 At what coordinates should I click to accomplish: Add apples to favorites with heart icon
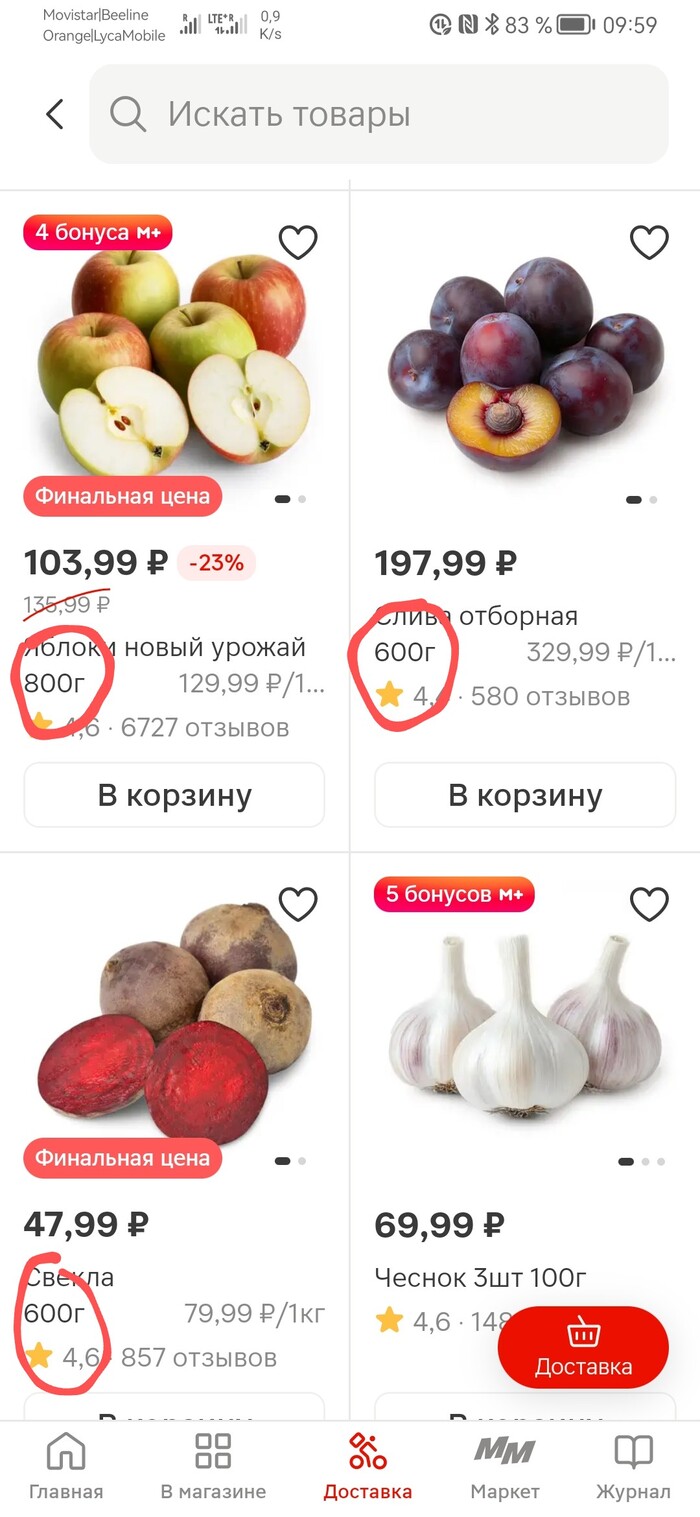click(297, 242)
